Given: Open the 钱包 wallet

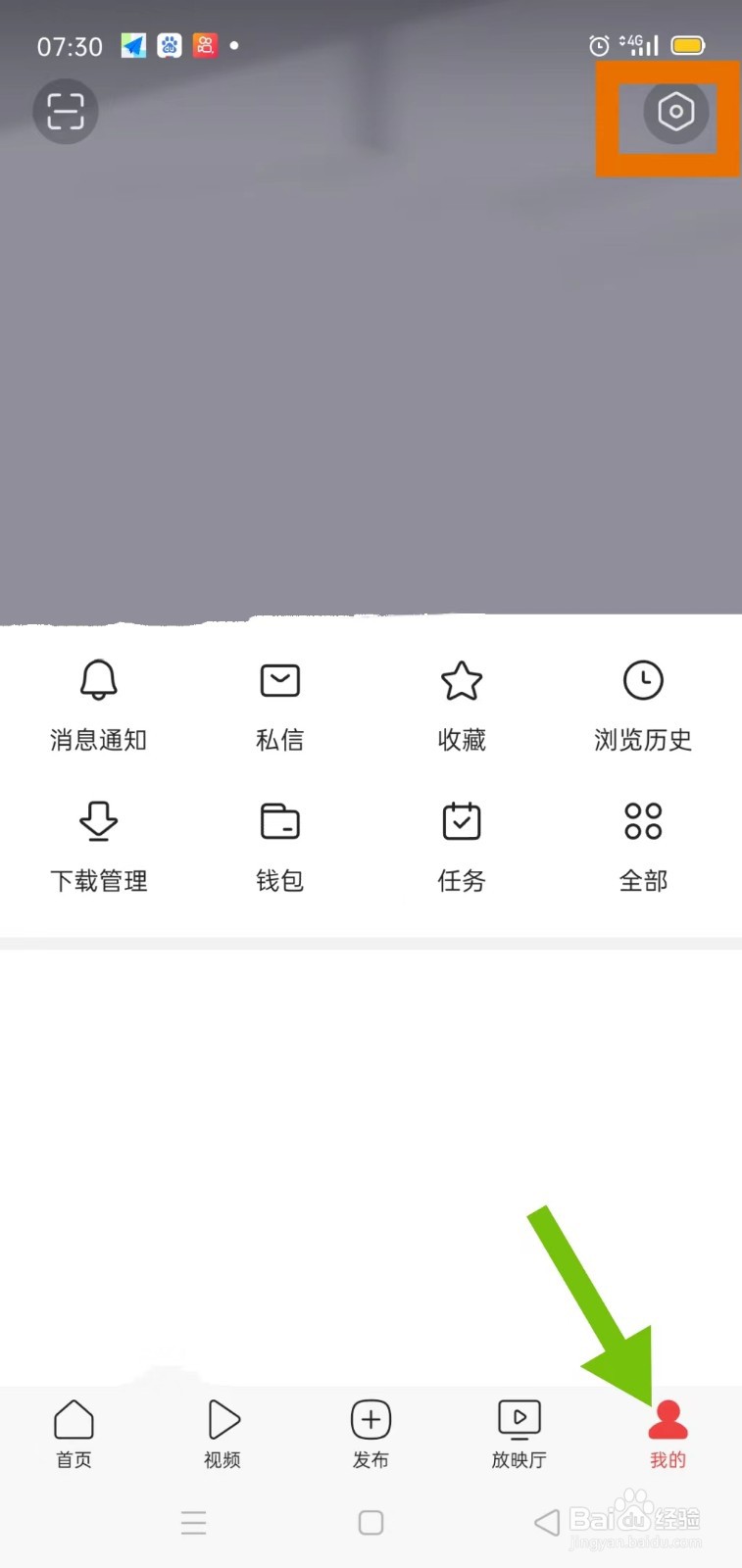Looking at the screenshot, I should (x=279, y=841).
